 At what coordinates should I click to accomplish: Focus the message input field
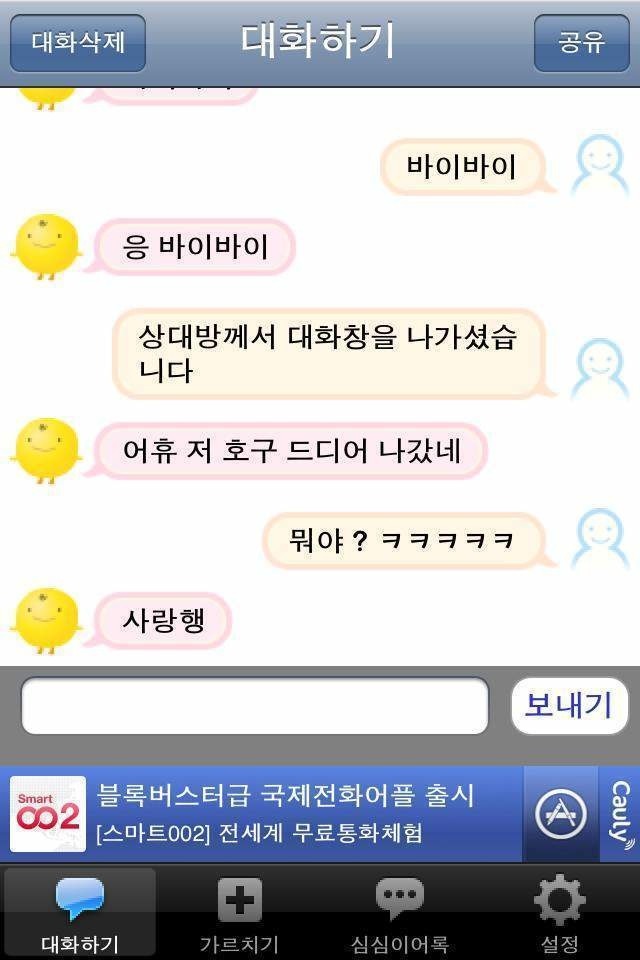pos(255,706)
